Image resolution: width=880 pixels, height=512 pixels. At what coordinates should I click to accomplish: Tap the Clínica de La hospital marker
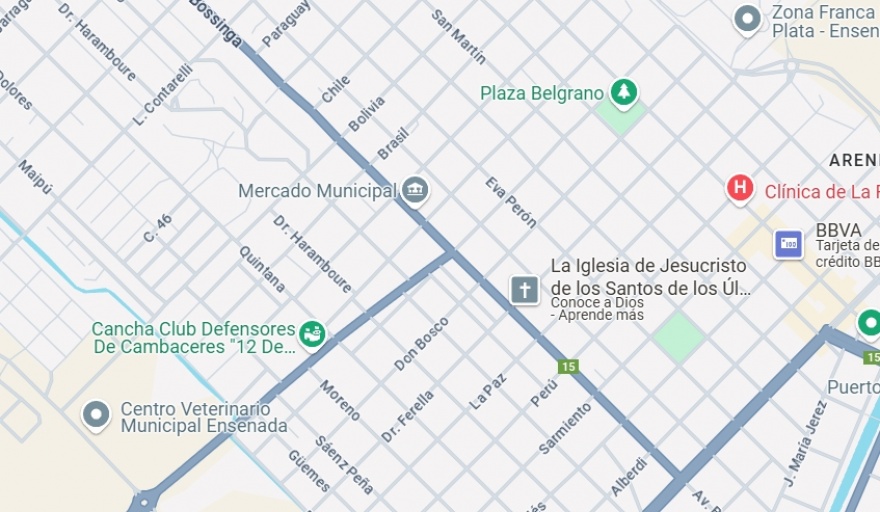point(740,187)
